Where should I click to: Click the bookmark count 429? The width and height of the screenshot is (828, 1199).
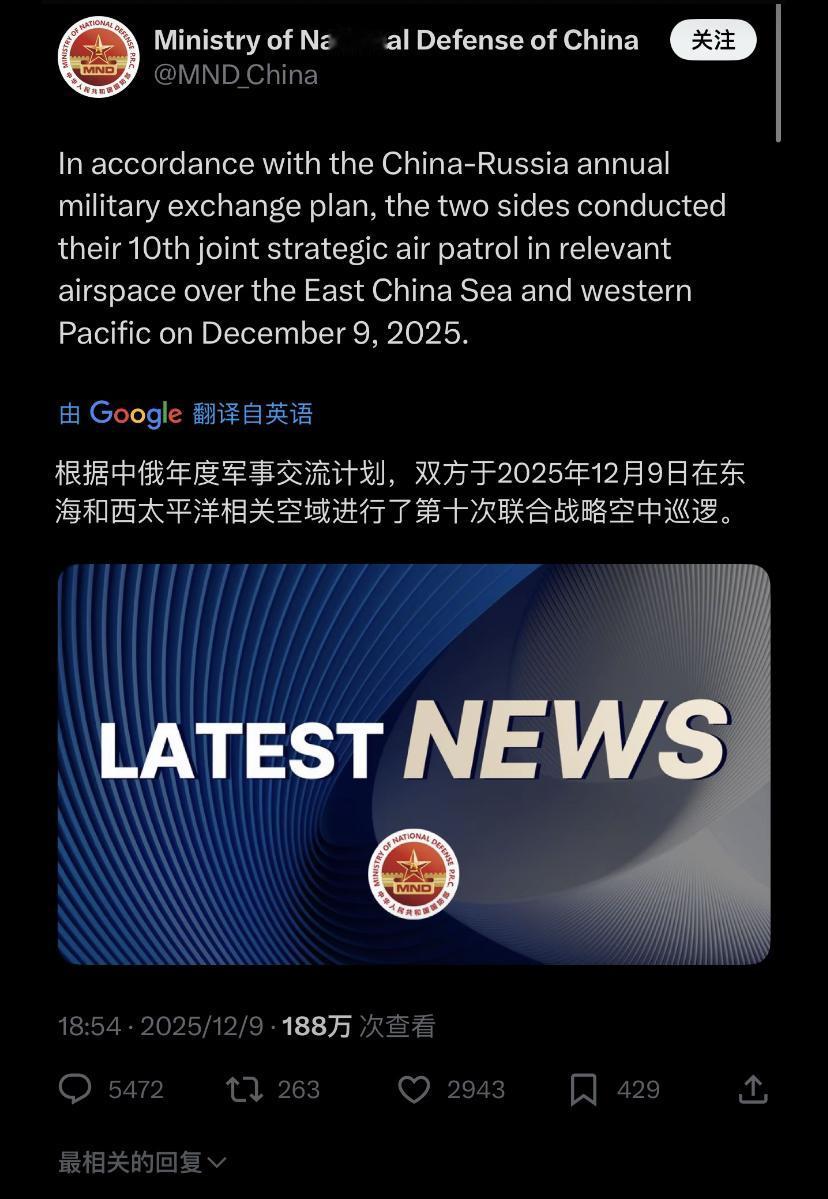tap(640, 1089)
